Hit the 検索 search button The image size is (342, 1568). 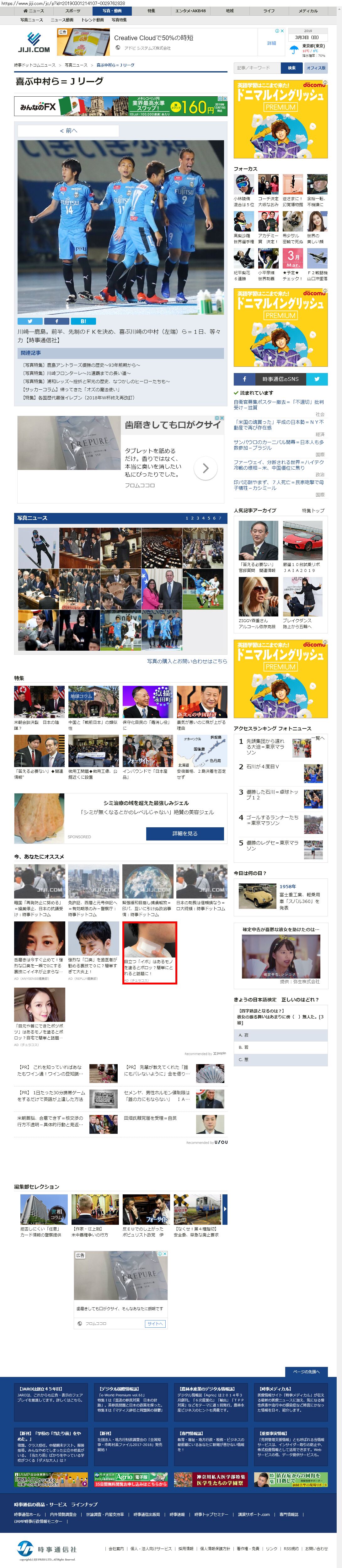pyautogui.click(x=291, y=67)
